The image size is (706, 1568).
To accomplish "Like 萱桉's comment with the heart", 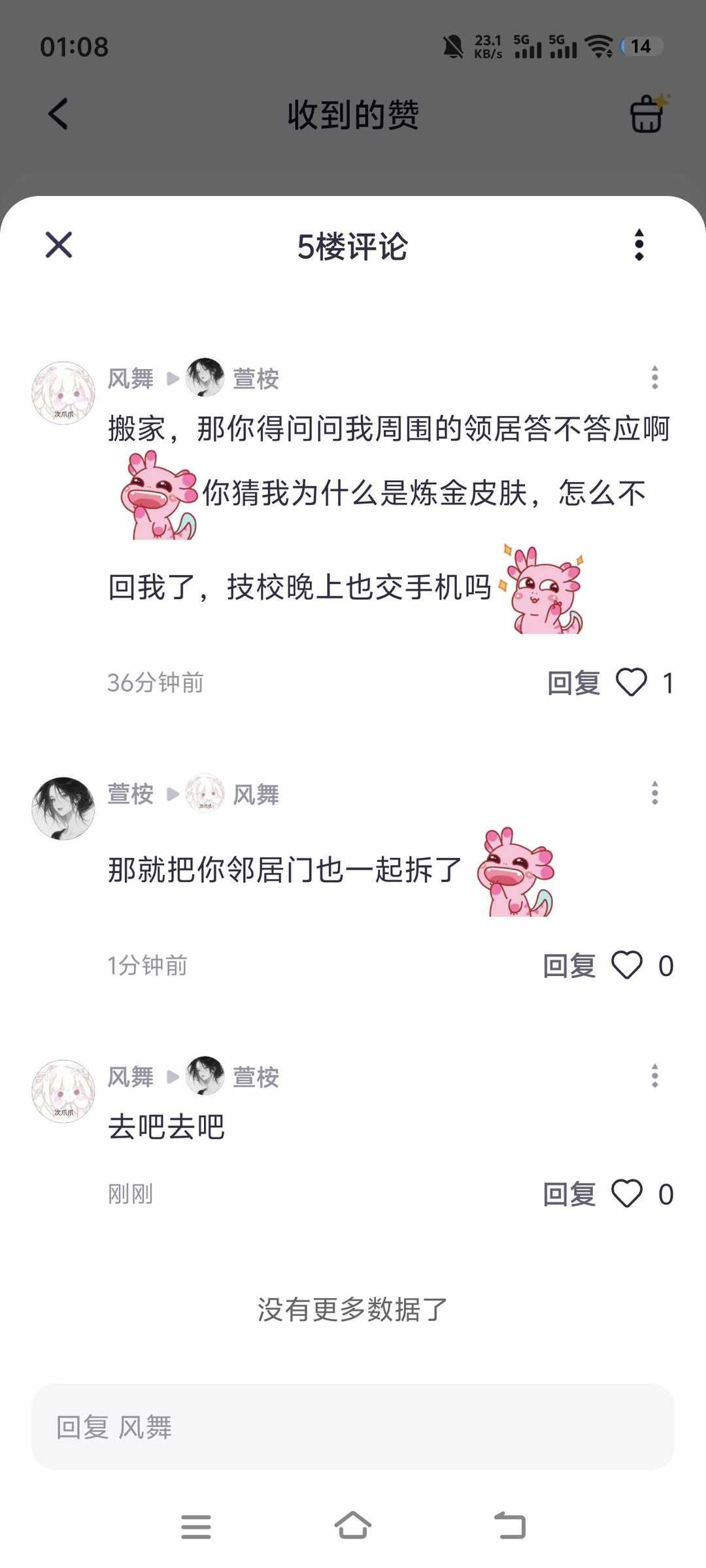I will click(628, 965).
